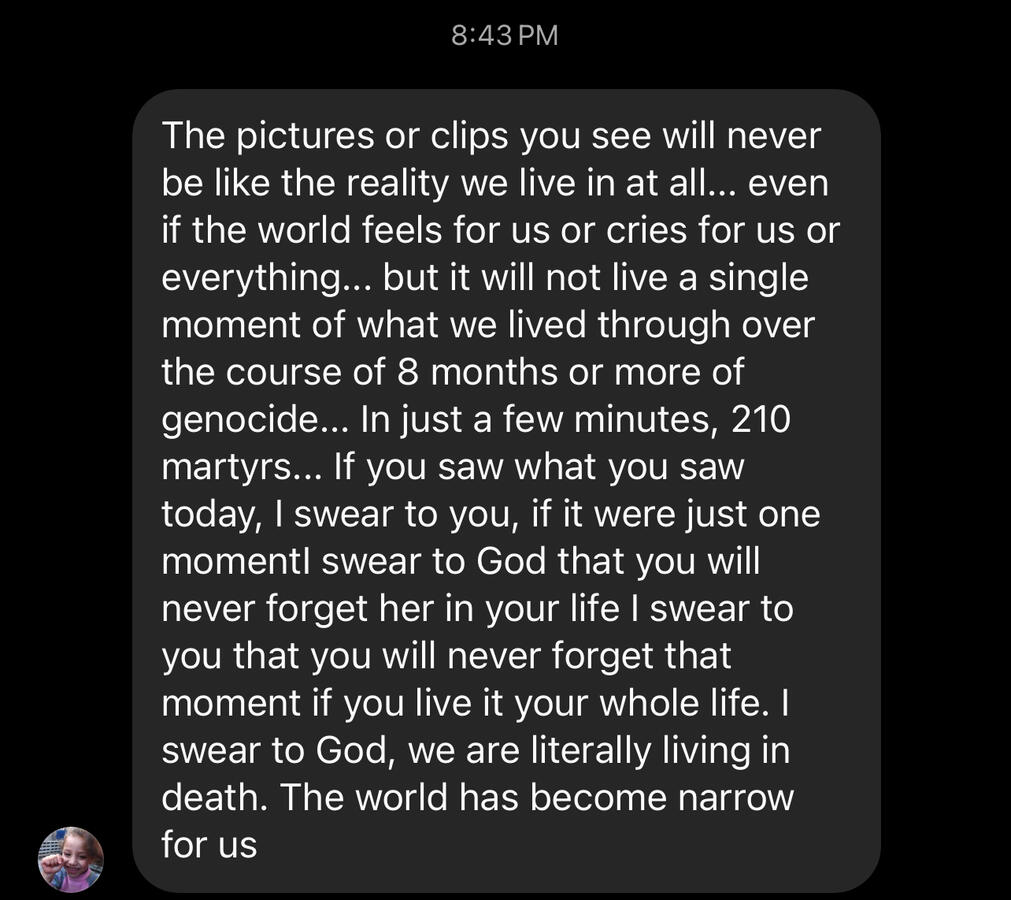
Task: Open the sender's profile picture avatar
Action: [x=70, y=859]
